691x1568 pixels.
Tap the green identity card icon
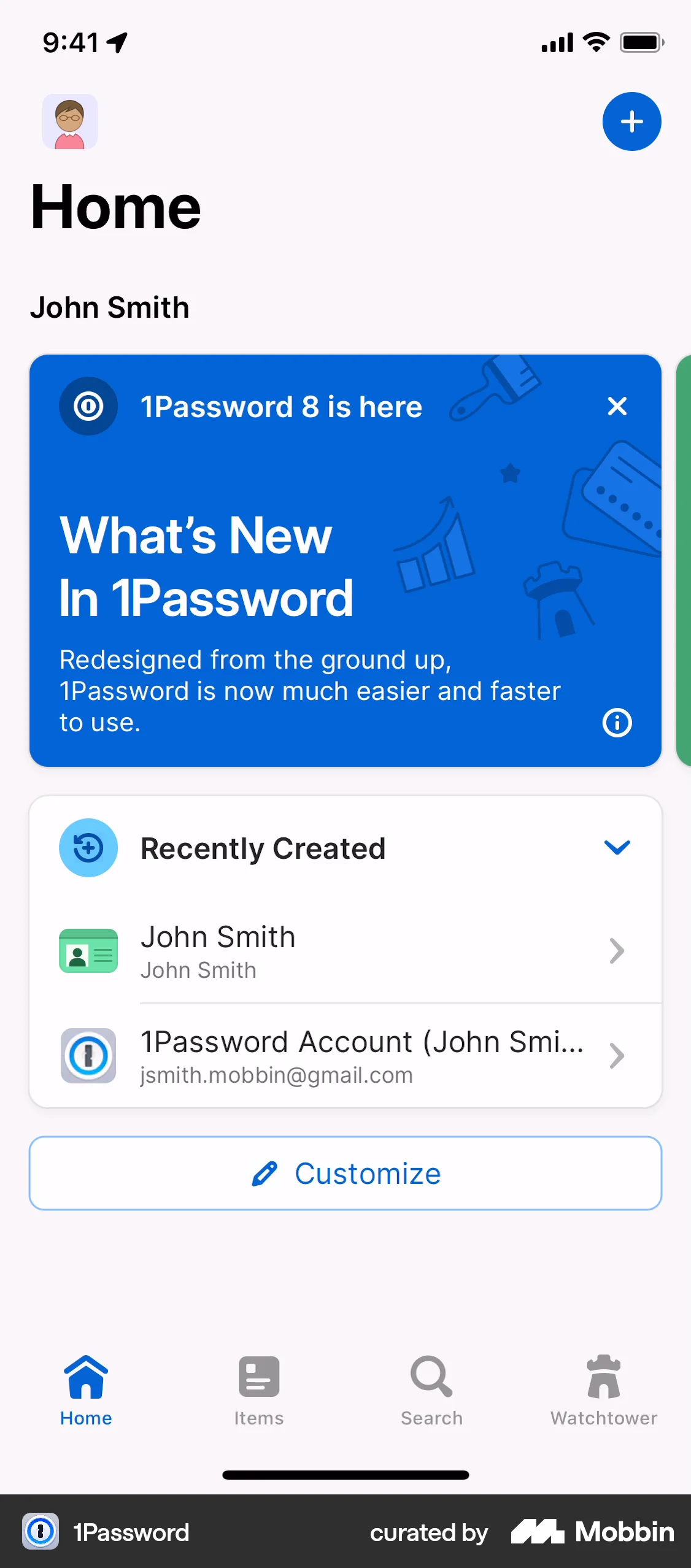tap(88, 951)
